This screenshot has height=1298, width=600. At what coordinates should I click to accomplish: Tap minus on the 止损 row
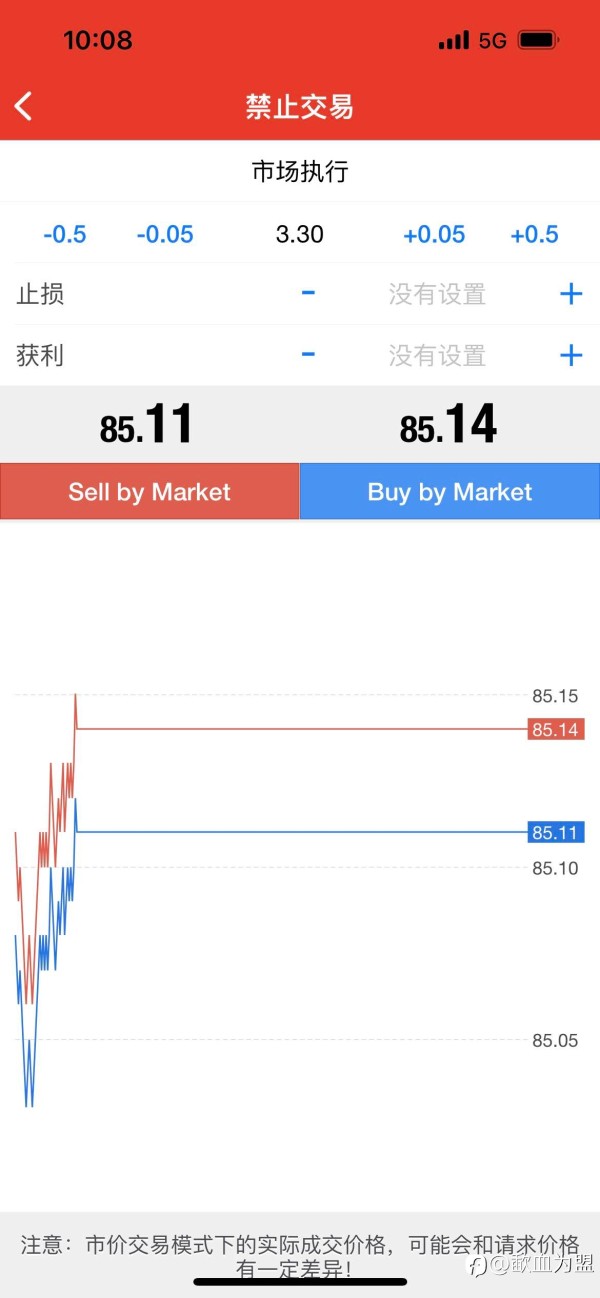tap(309, 293)
